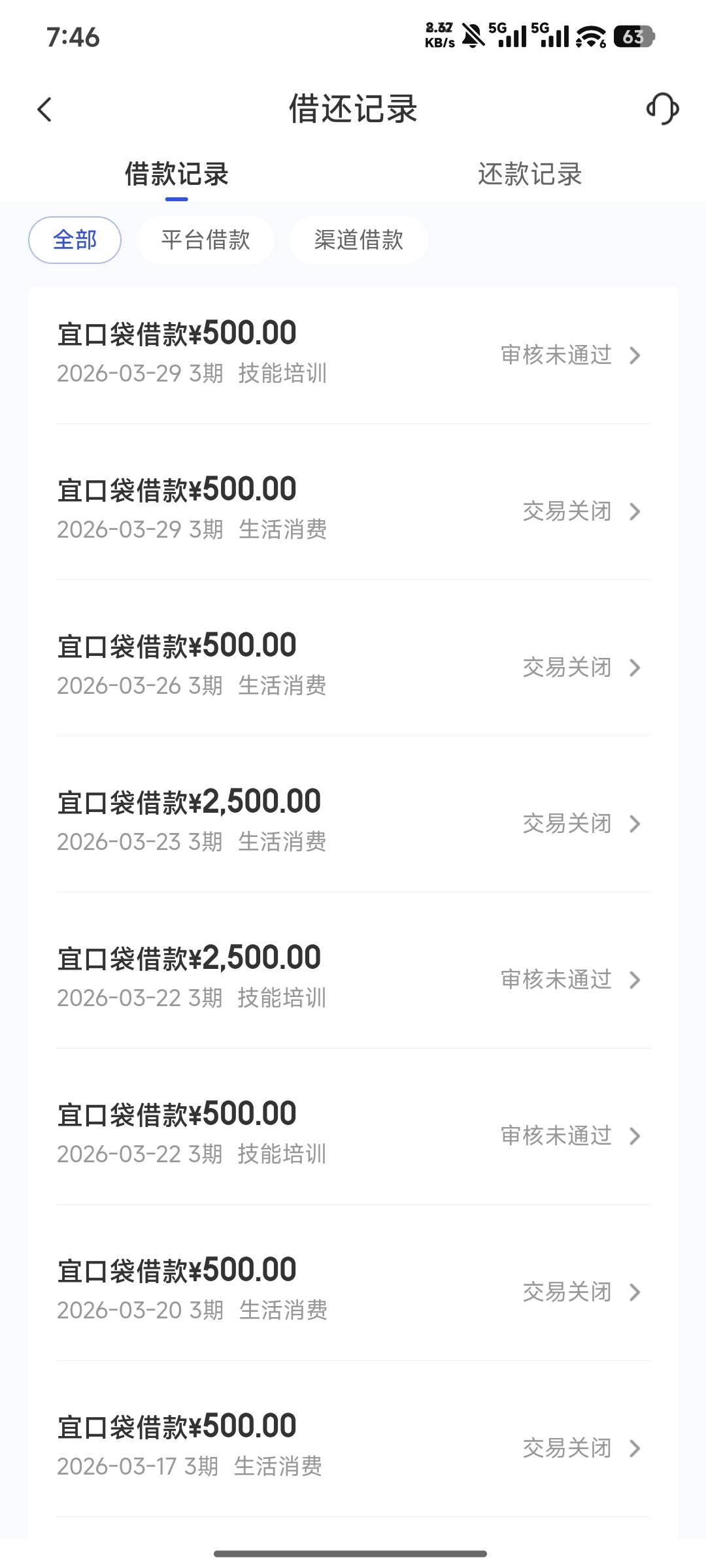The image size is (706, 1568).
Task: View the 2026-03-26 ¥500.00 loan
Action: (353, 666)
